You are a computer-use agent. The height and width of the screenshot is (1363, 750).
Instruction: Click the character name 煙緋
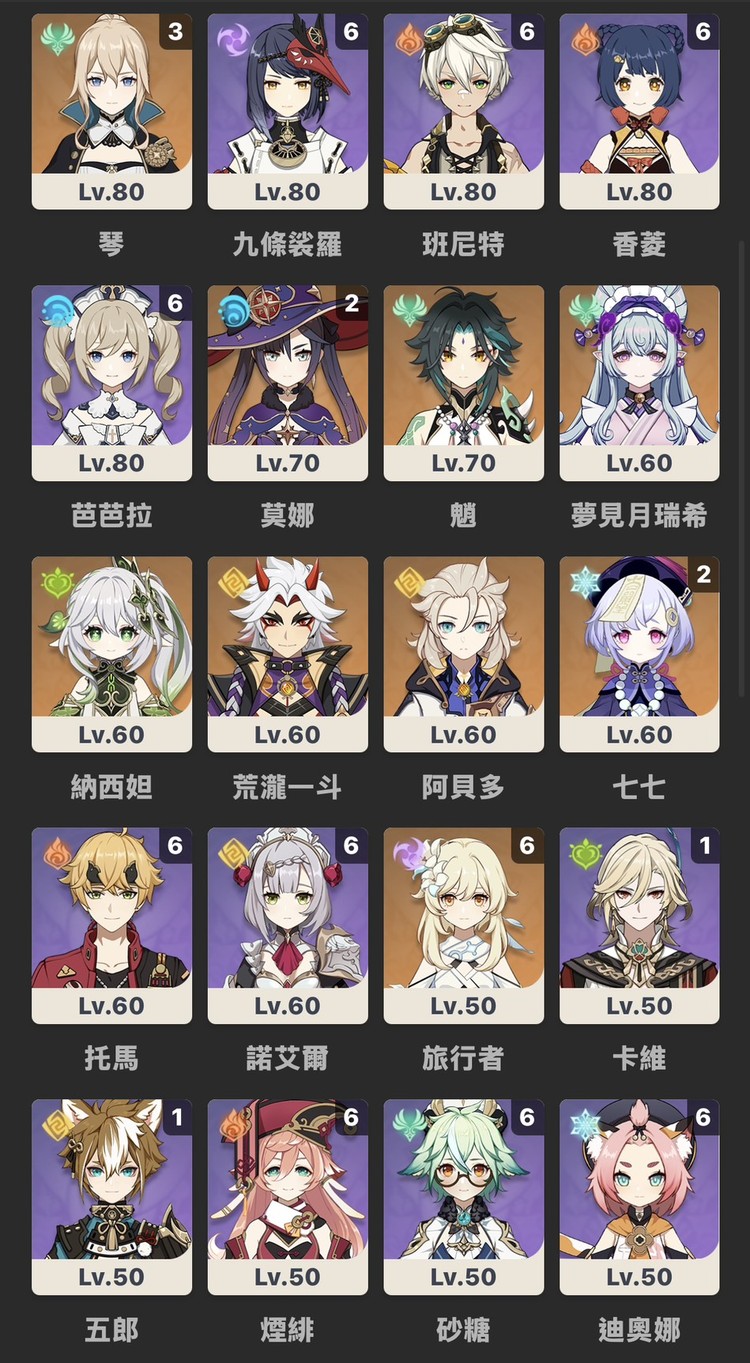tap(287, 1331)
